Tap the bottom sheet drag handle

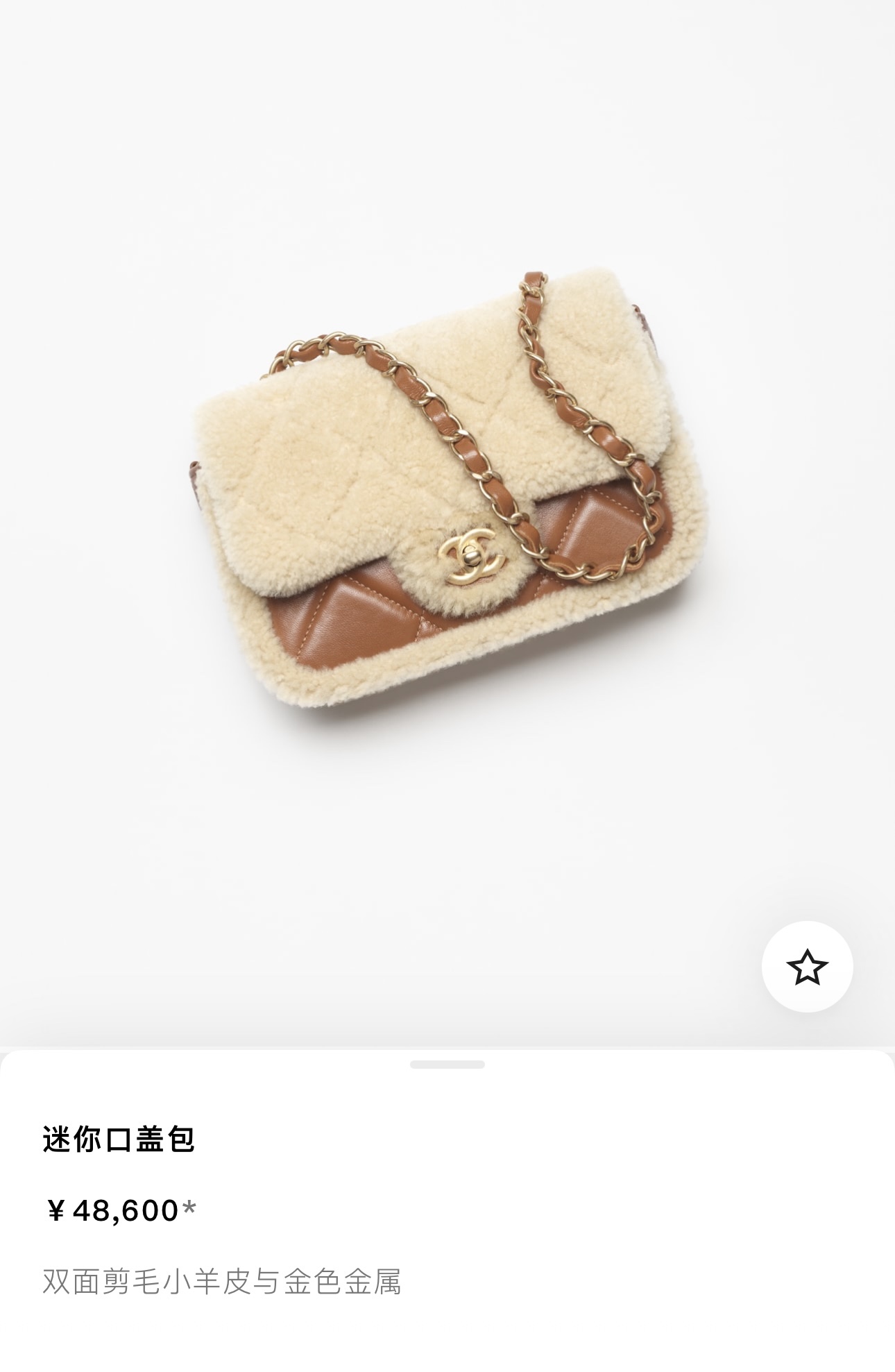447,1065
